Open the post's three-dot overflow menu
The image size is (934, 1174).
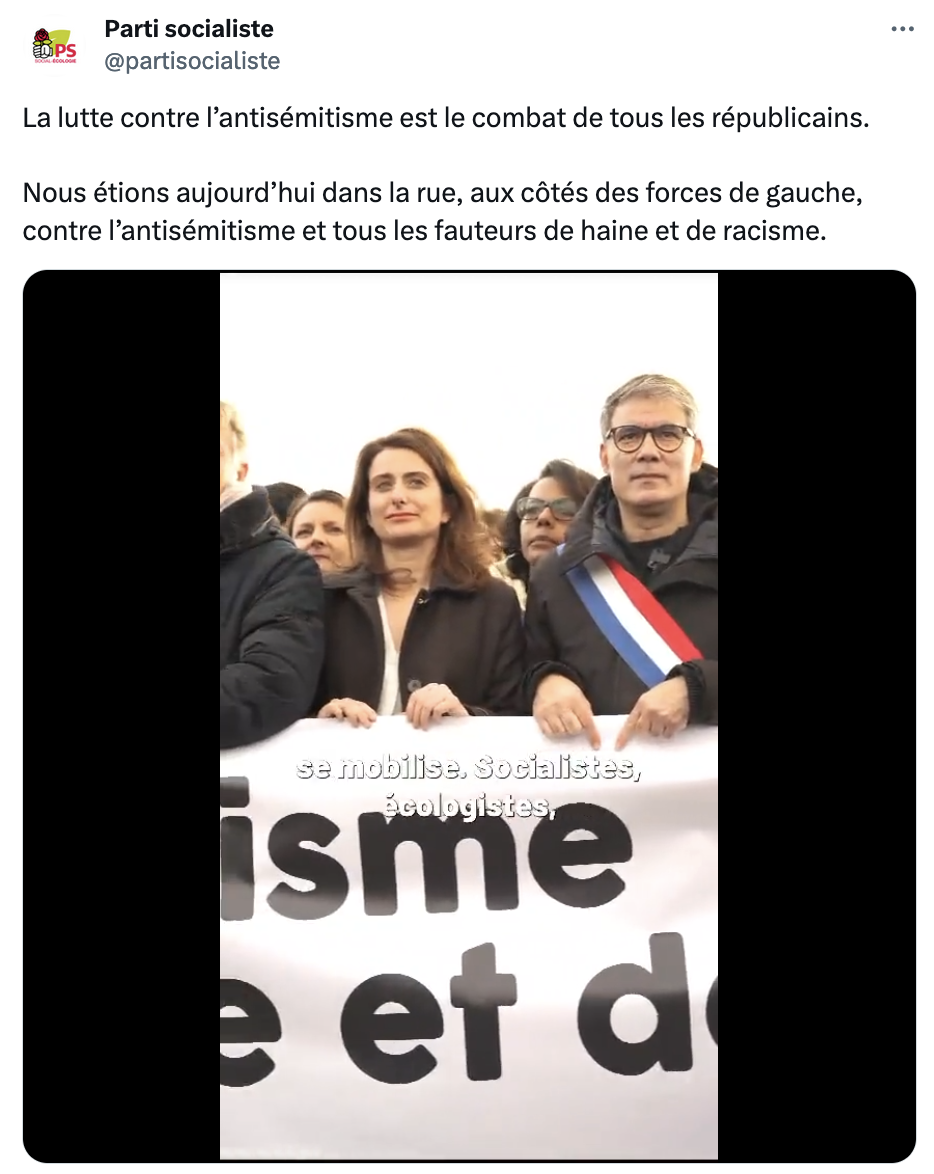pyautogui.click(x=902, y=30)
